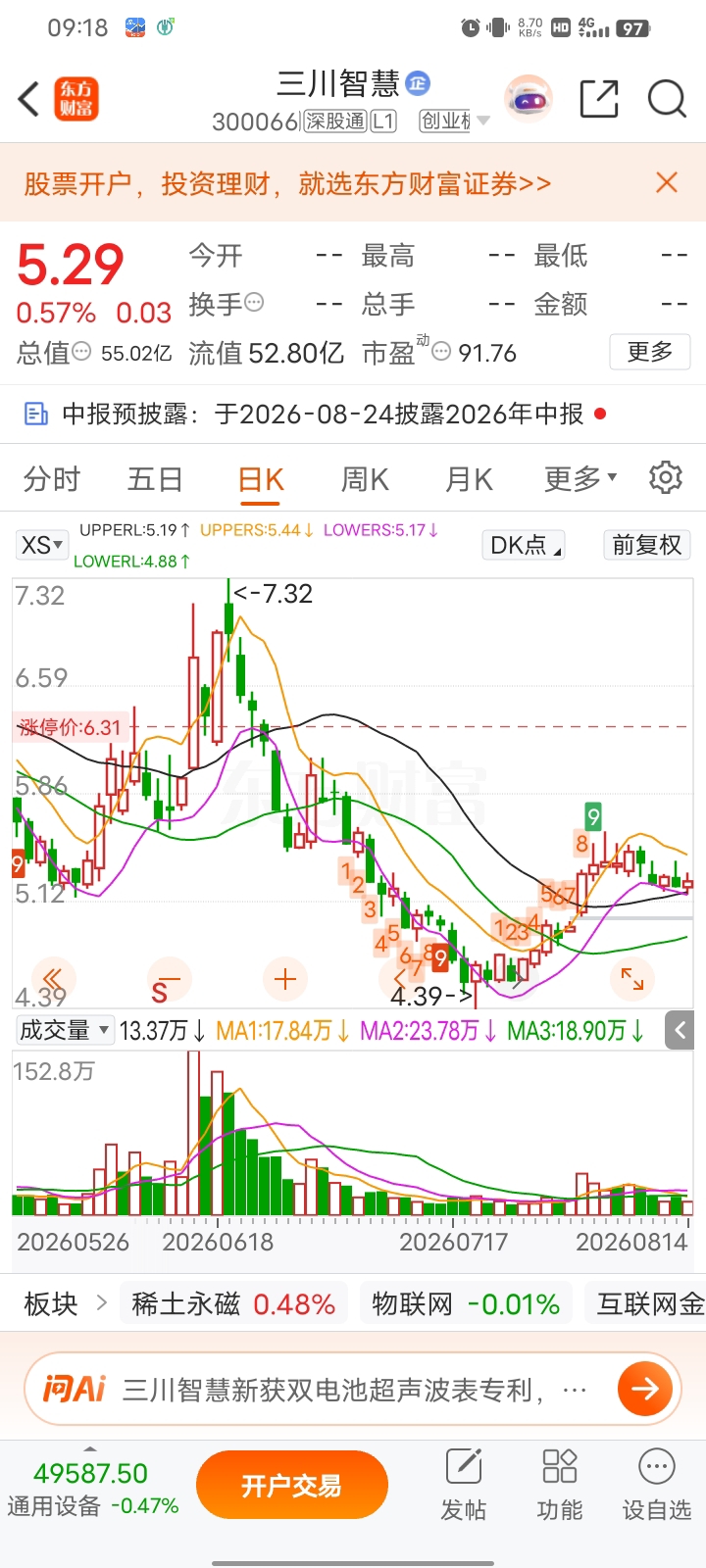
Task: Open the 问AI news prompt arrow
Action: click(645, 1389)
